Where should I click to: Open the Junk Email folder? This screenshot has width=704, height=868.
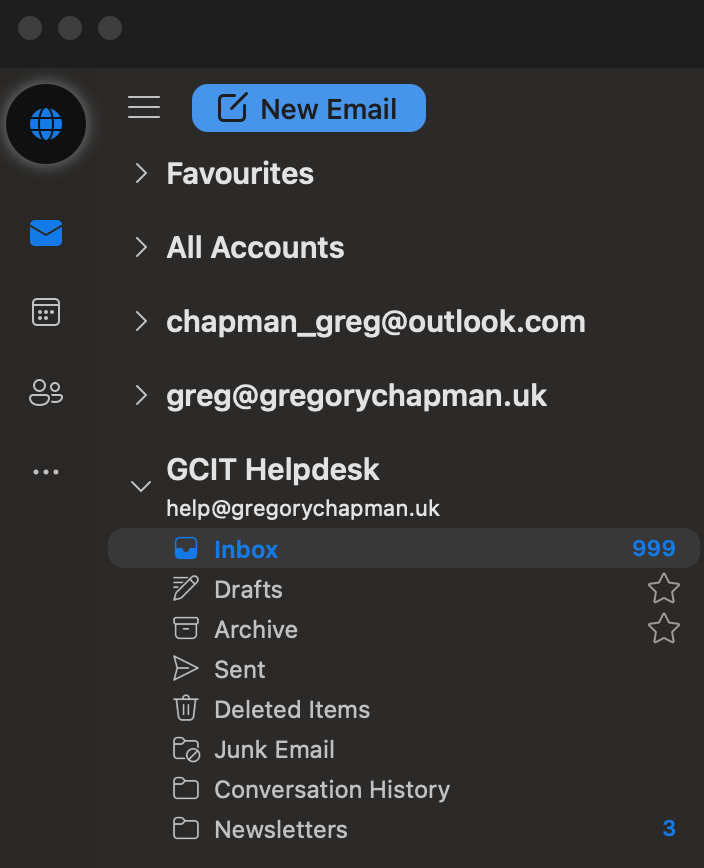tap(274, 749)
